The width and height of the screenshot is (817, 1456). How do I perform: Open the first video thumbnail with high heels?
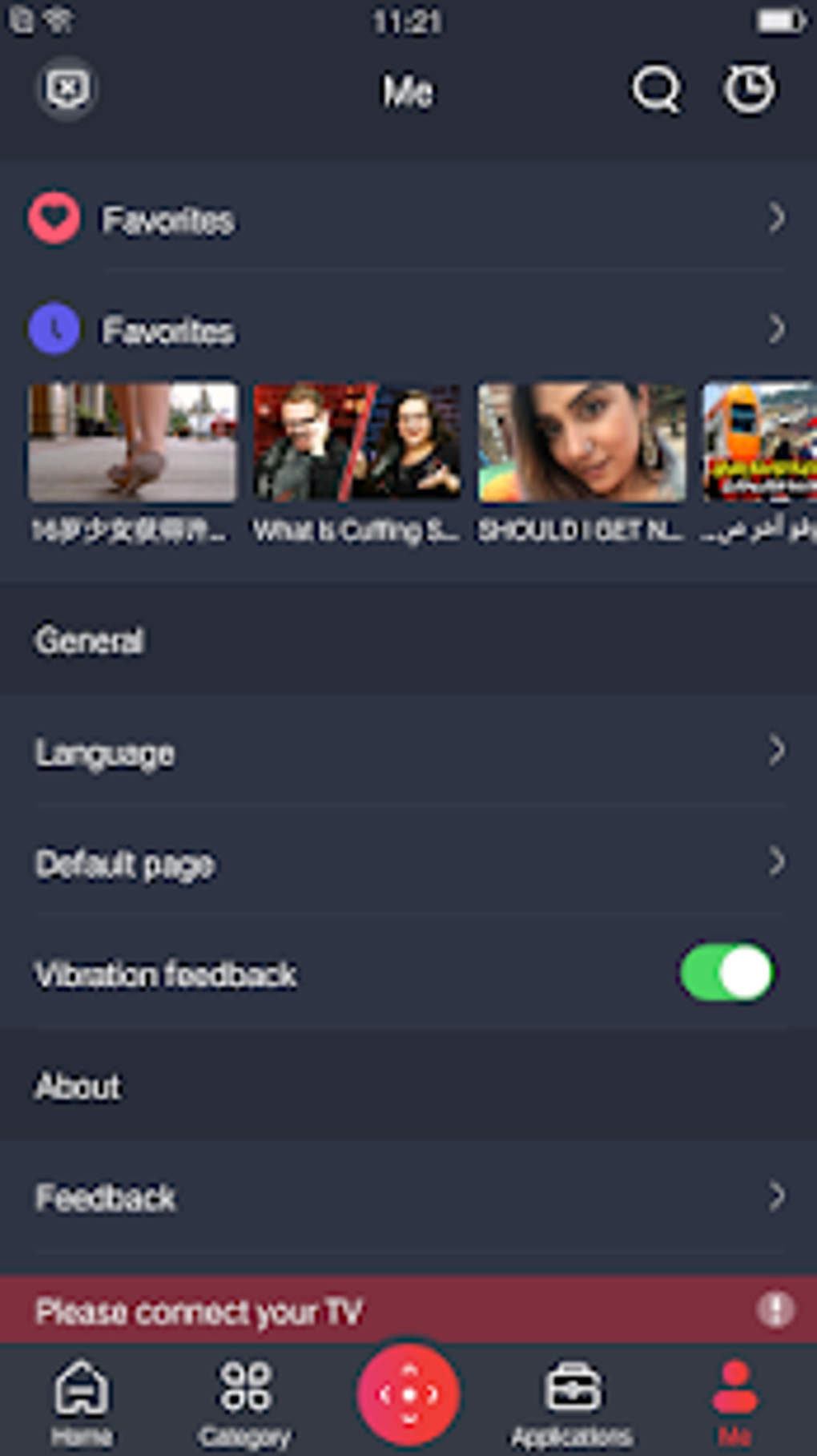133,464
